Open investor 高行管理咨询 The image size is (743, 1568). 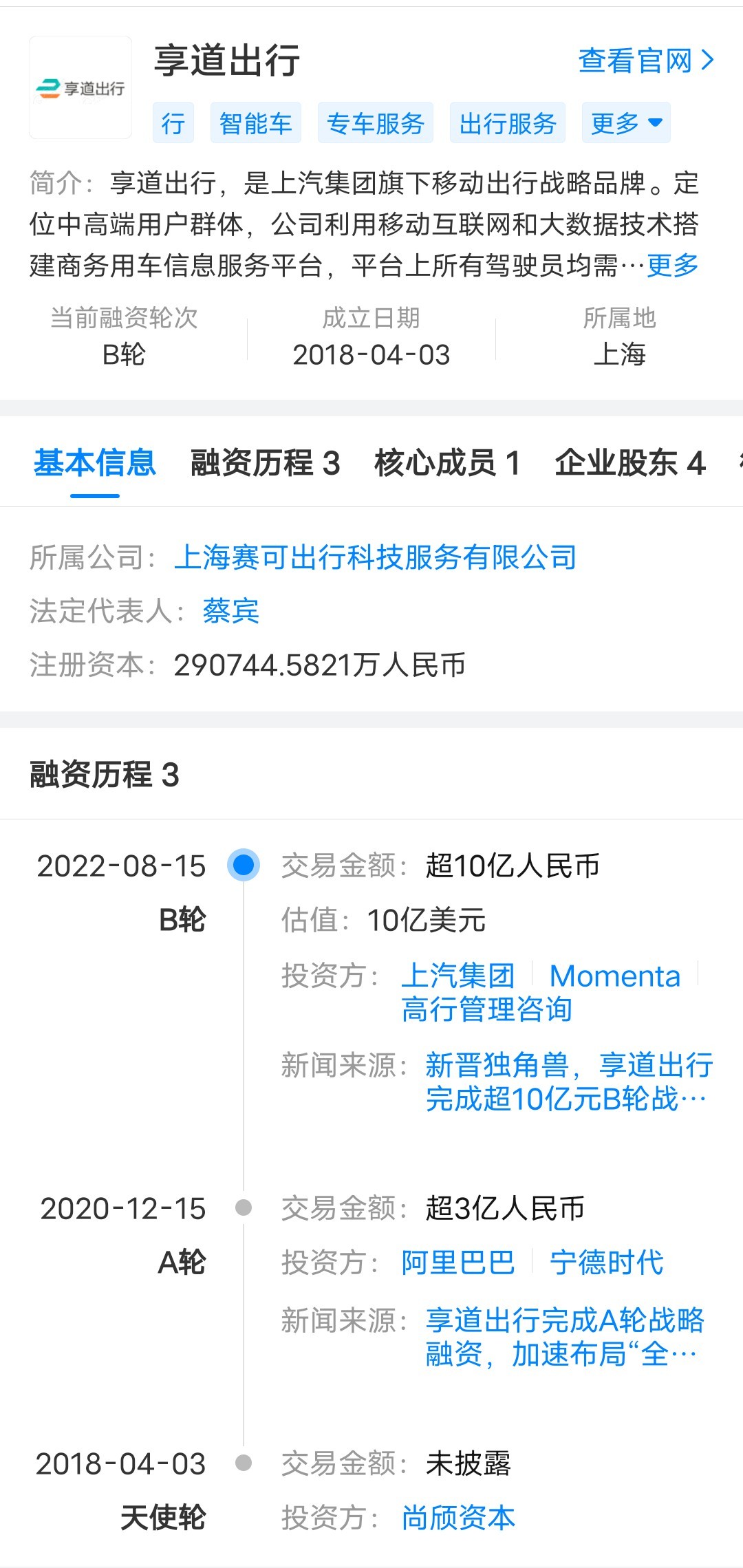487,1009
